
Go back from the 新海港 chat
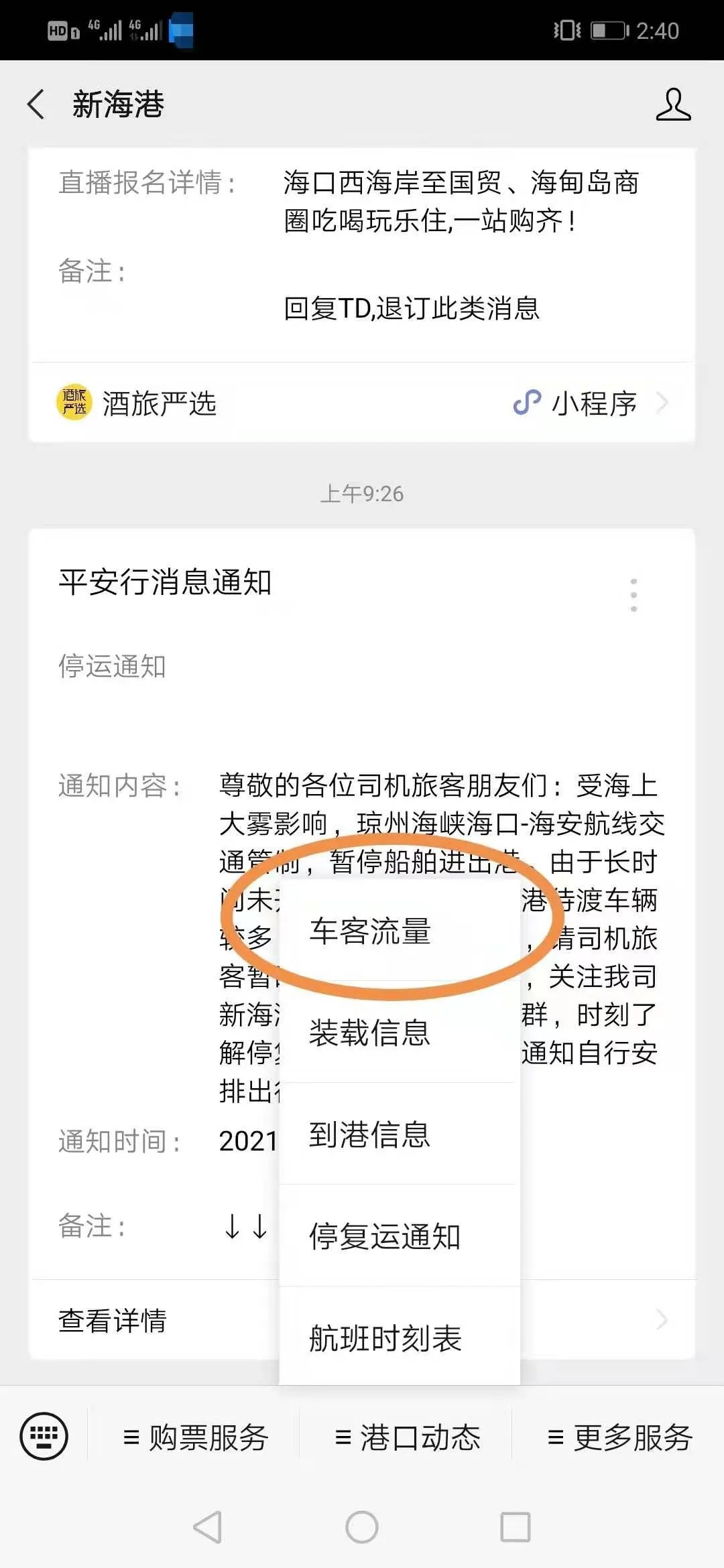pyautogui.click(x=36, y=105)
